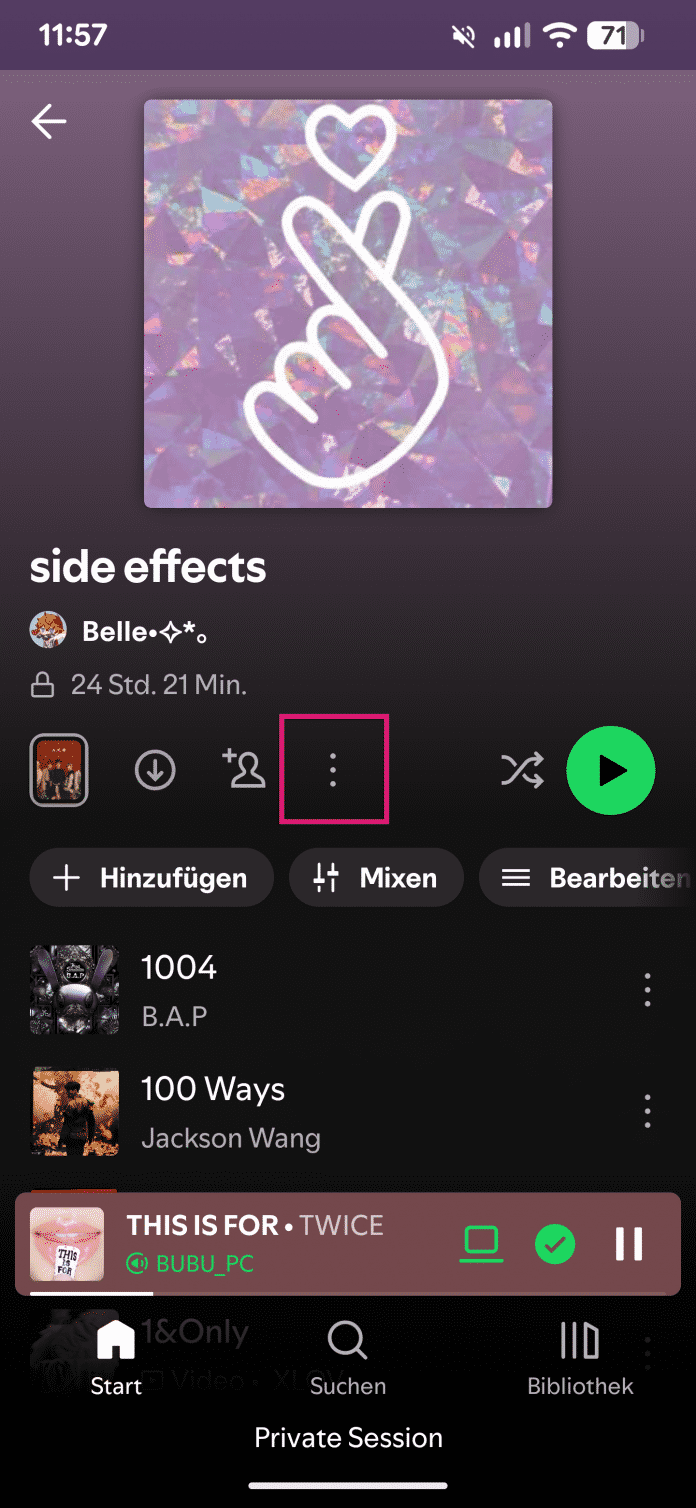Show more options for 1004
The width and height of the screenshot is (696, 1508).
tap(647, 989)
